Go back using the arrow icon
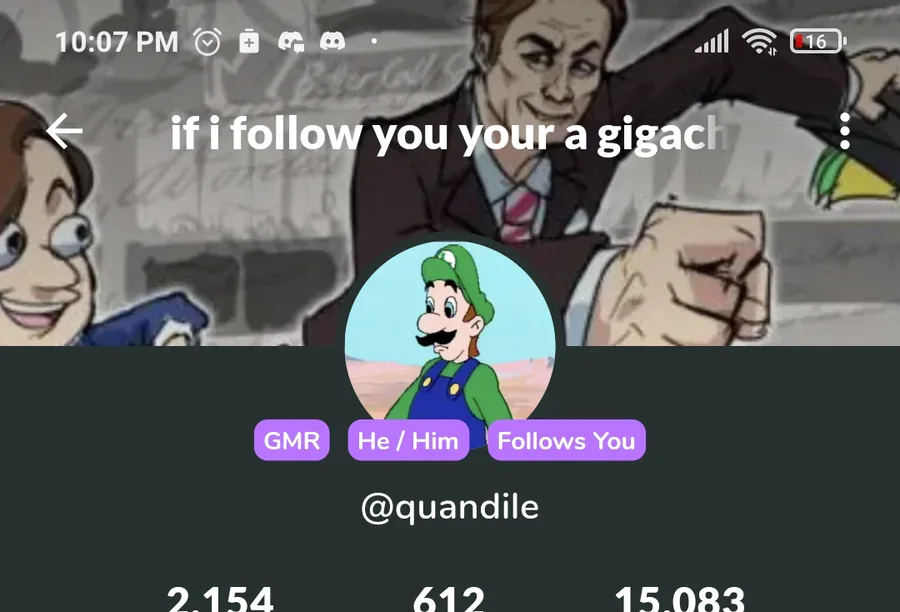The width and height of the screenshot is (900, 612). coord(64,131)
